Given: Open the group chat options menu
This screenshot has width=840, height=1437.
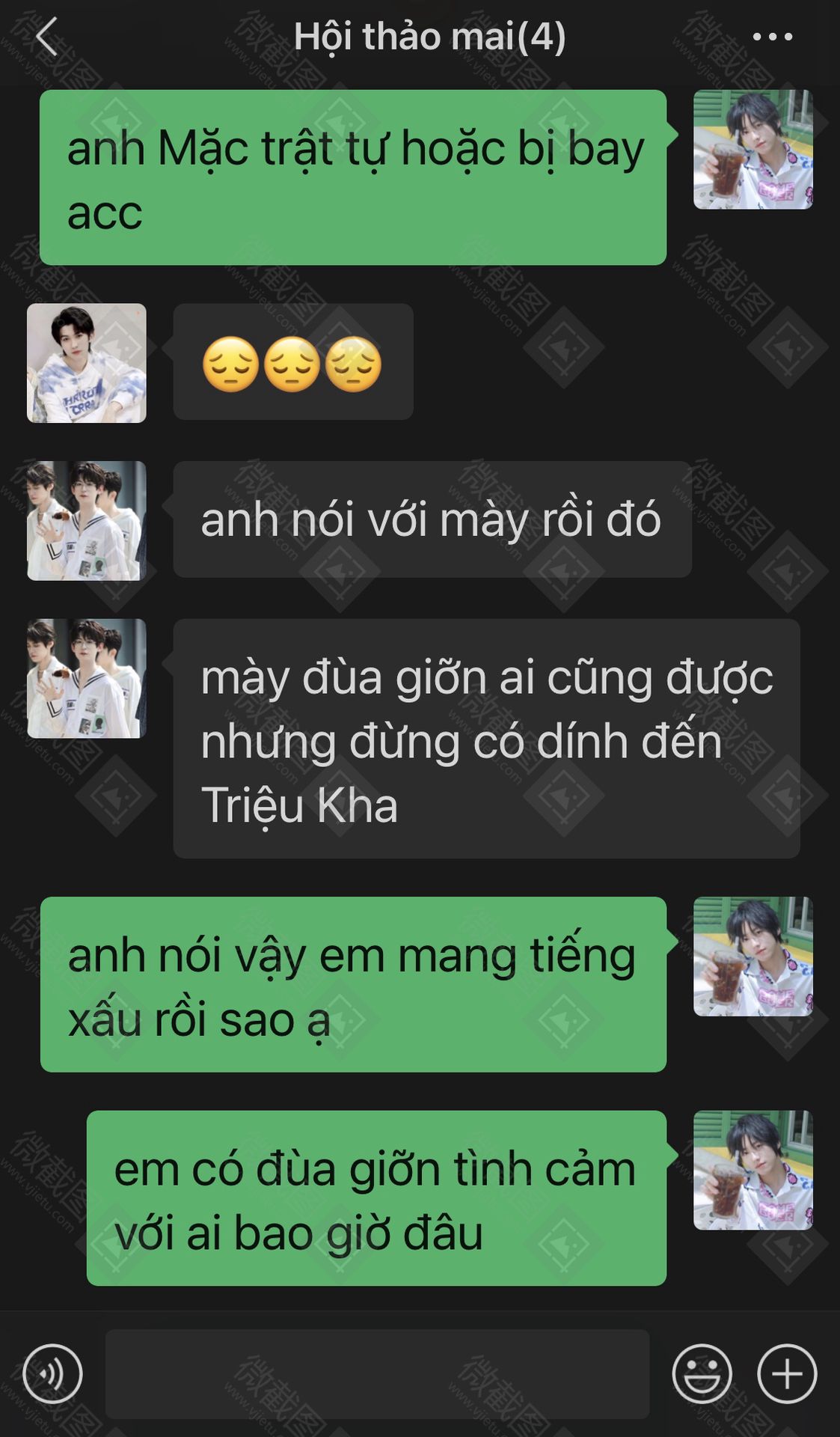Looking at the screenshot, I should click(772, 37).
